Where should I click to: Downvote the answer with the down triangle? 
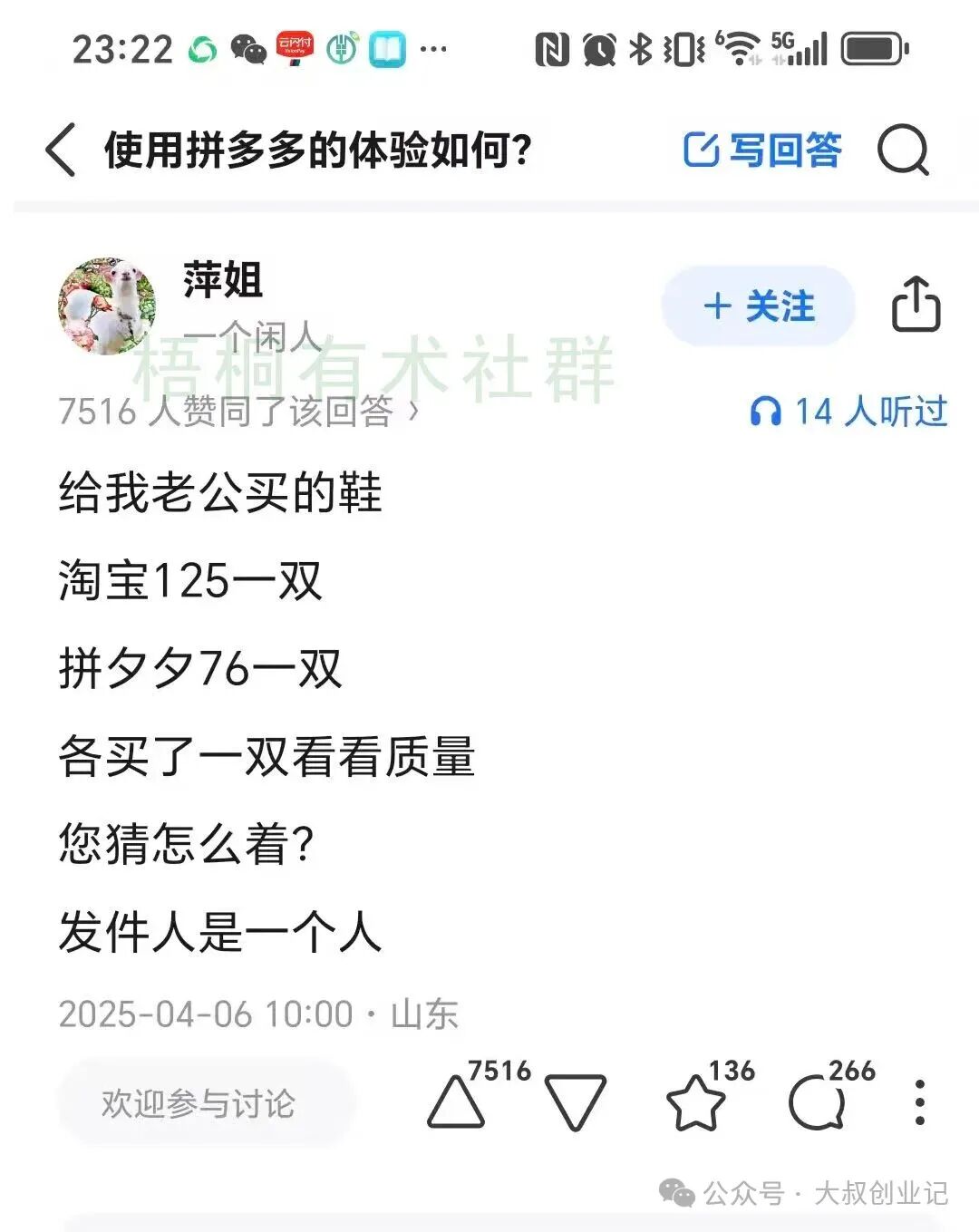(x=575, y=1103)
